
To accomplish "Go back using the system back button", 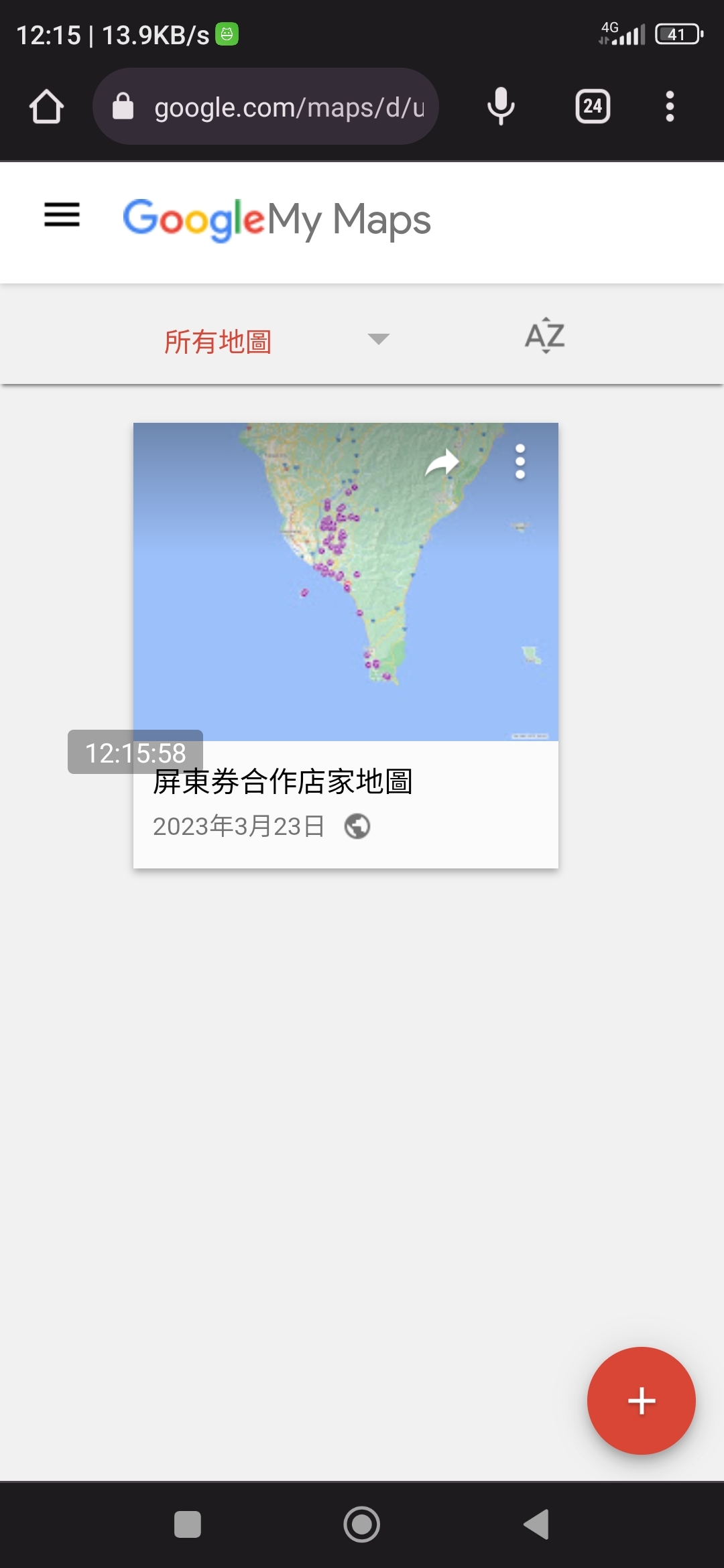I will pos(536,1524).
